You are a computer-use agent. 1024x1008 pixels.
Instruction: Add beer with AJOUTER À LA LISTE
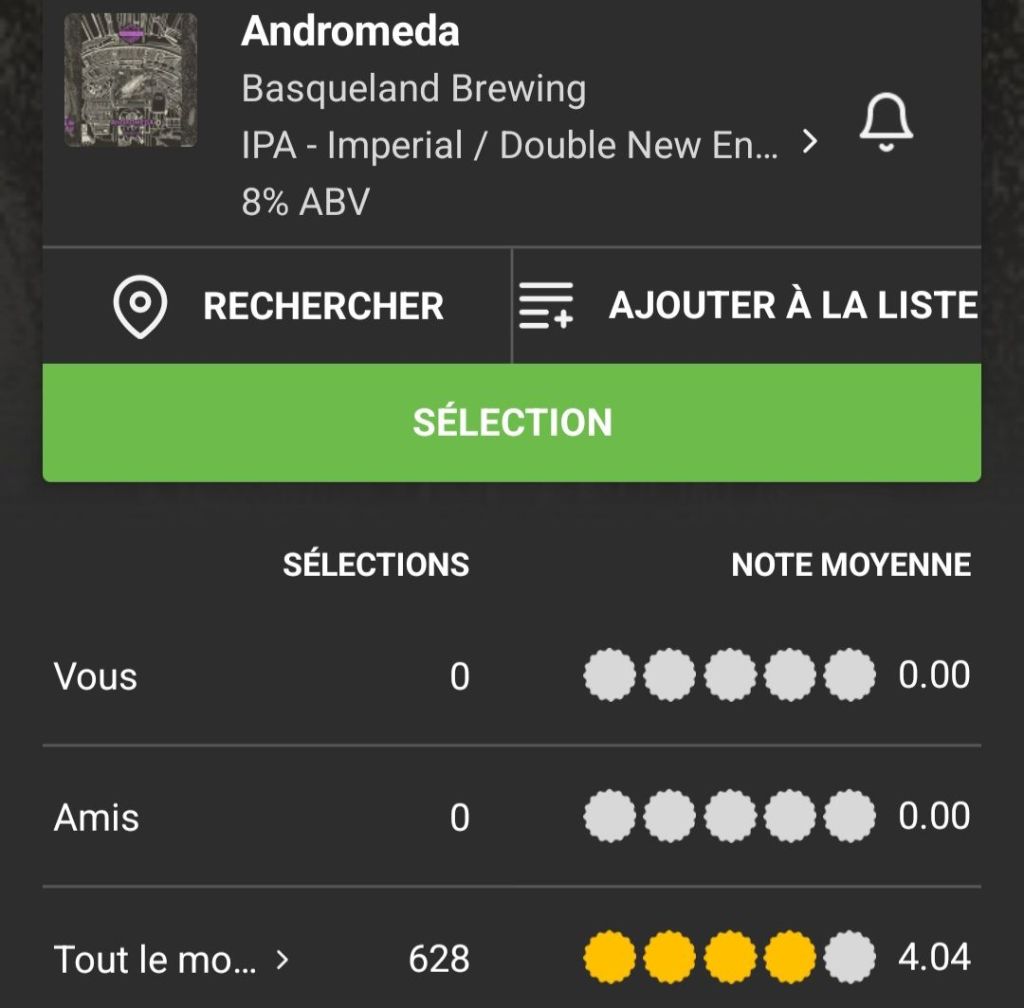click(747, 306)
